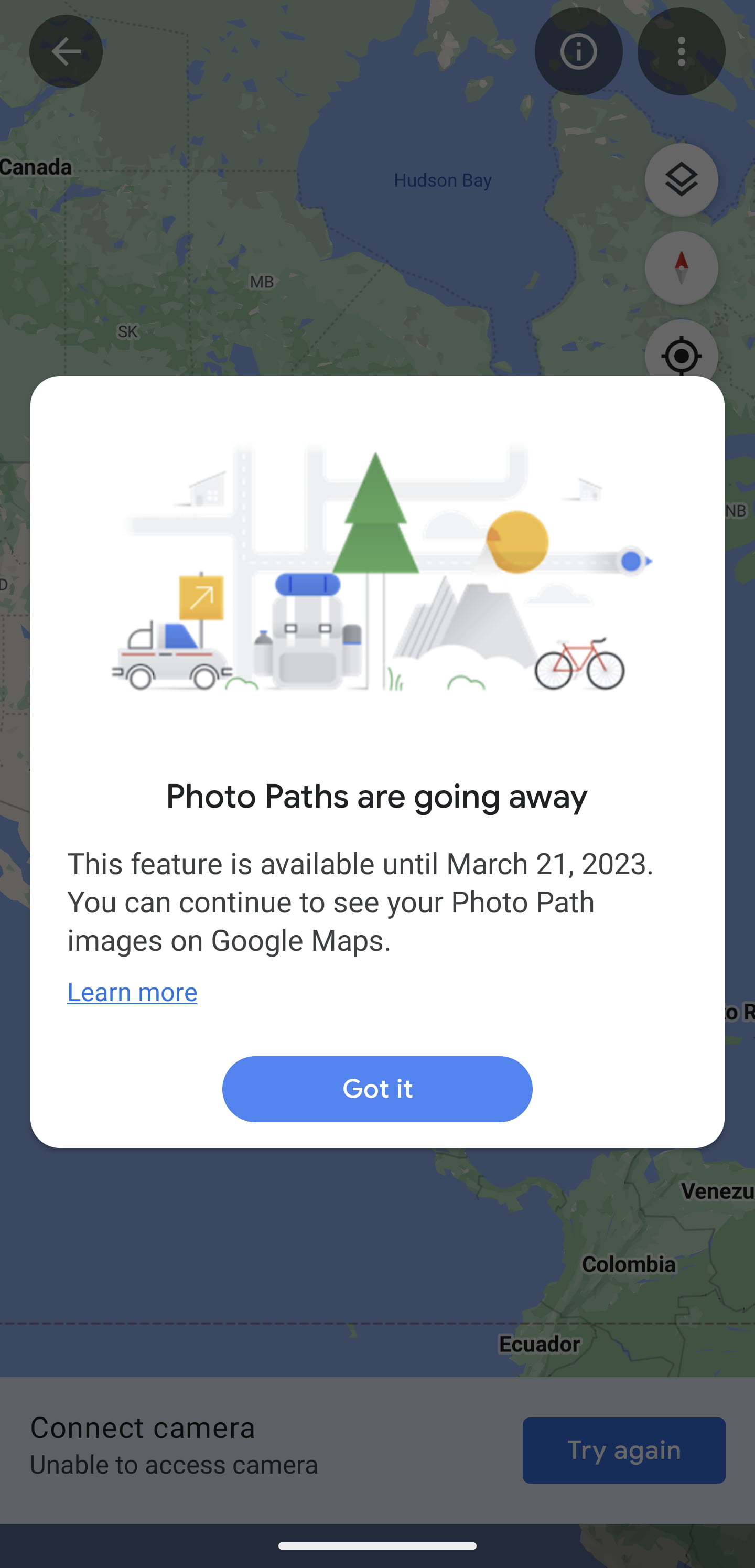Dismiss the dialog with Got it
This screenshot has width=755, height=1568.
[377, 1088]
